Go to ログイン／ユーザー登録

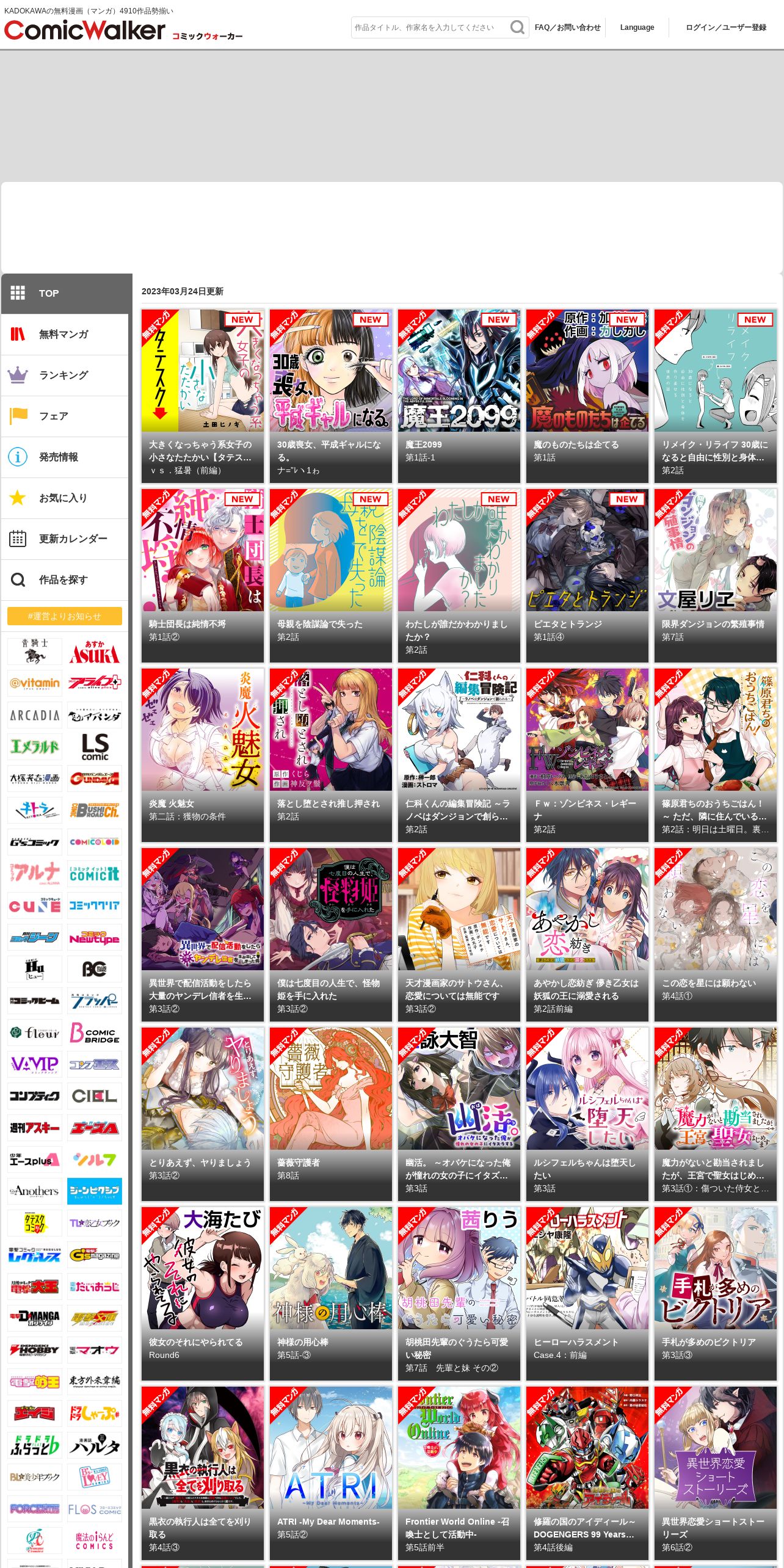click(725, 27)
